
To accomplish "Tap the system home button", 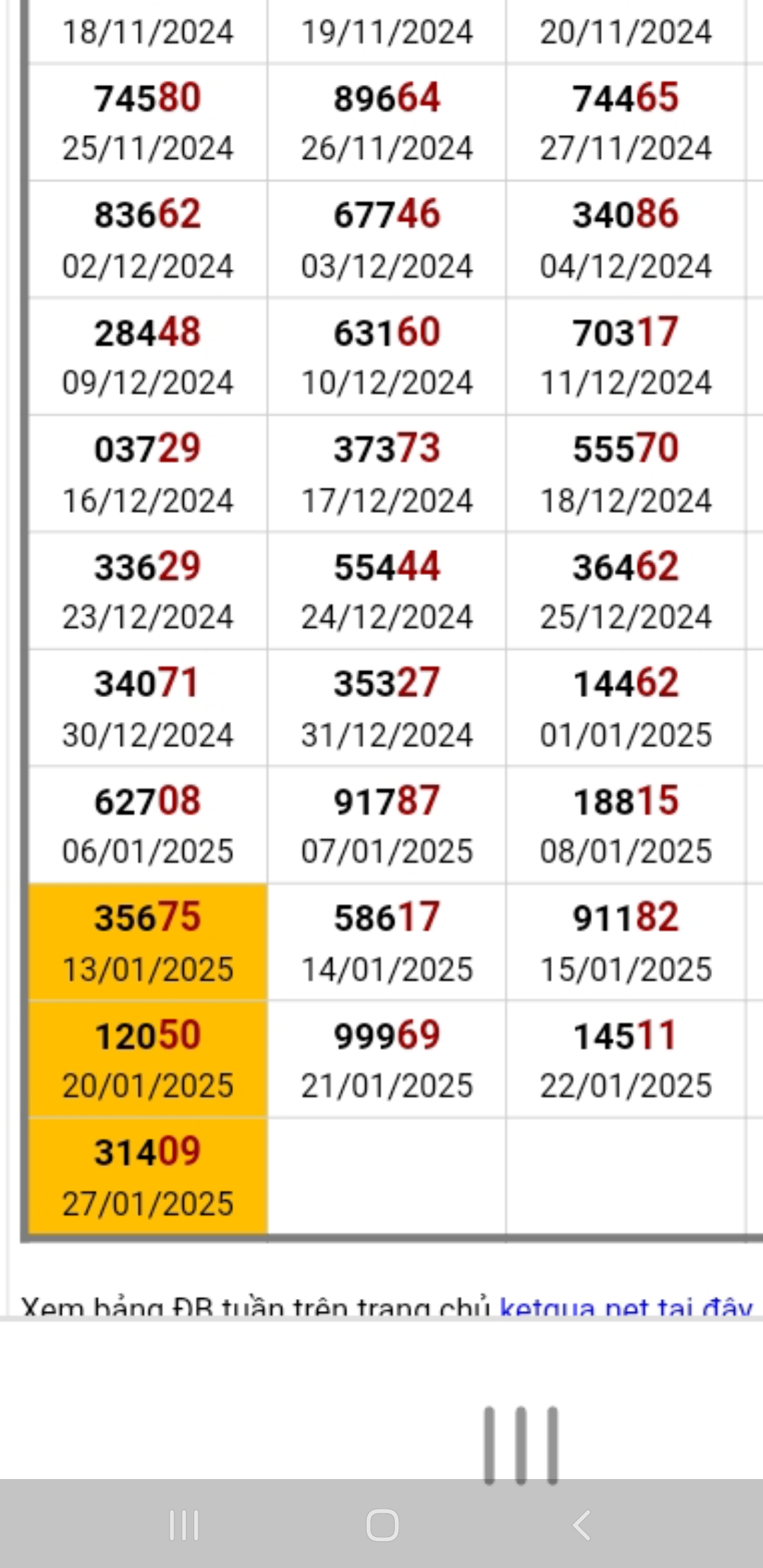I will pos(382,1525).
